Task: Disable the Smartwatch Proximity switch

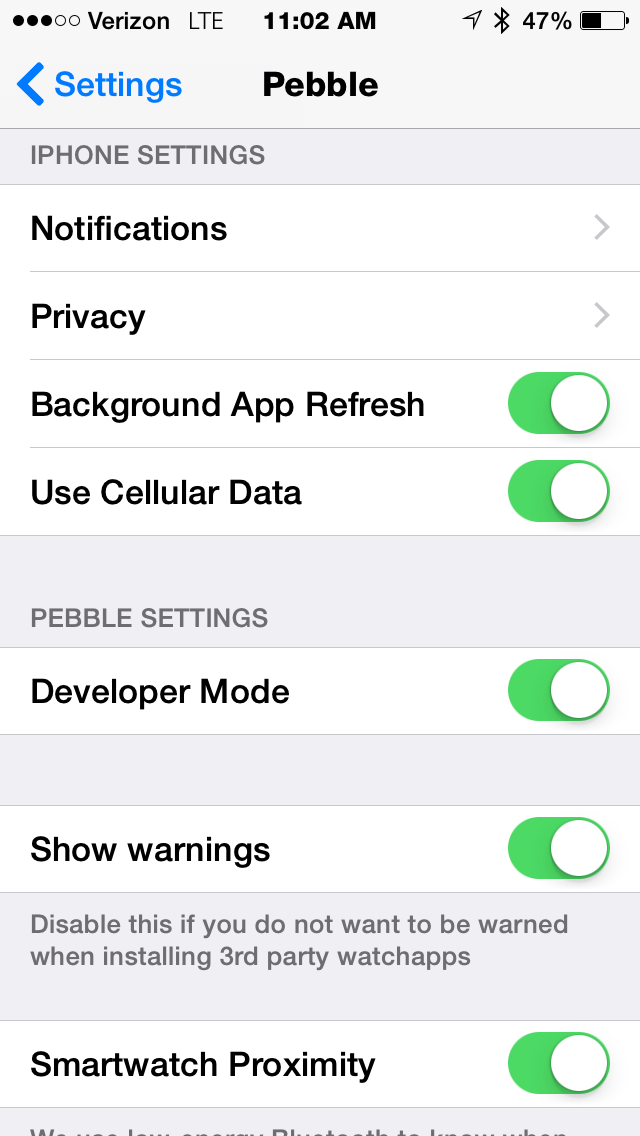Action: point(559,1064)
